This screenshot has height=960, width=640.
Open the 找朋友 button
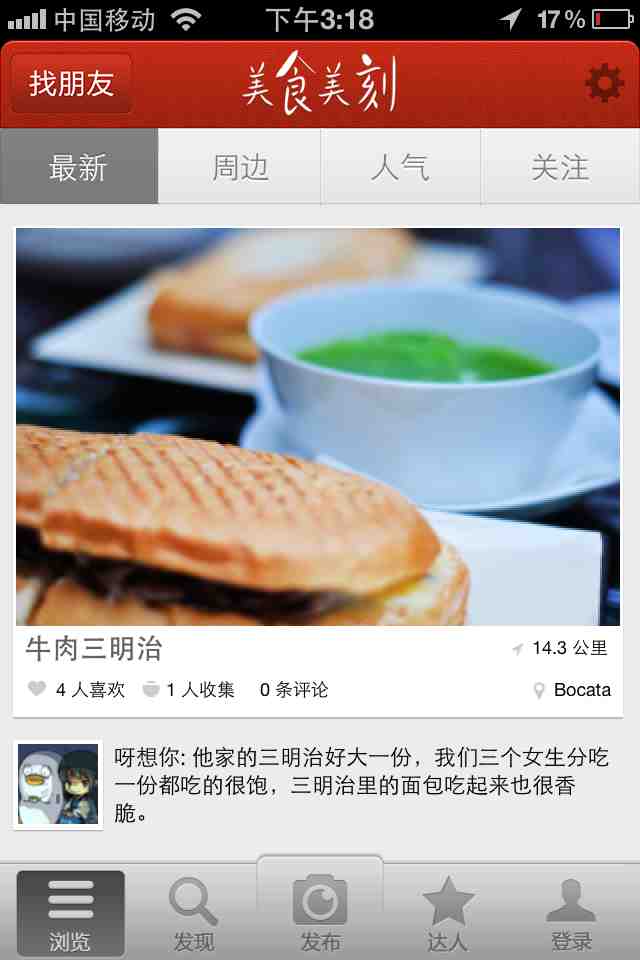pyautogui.click(x=71, y=83)
